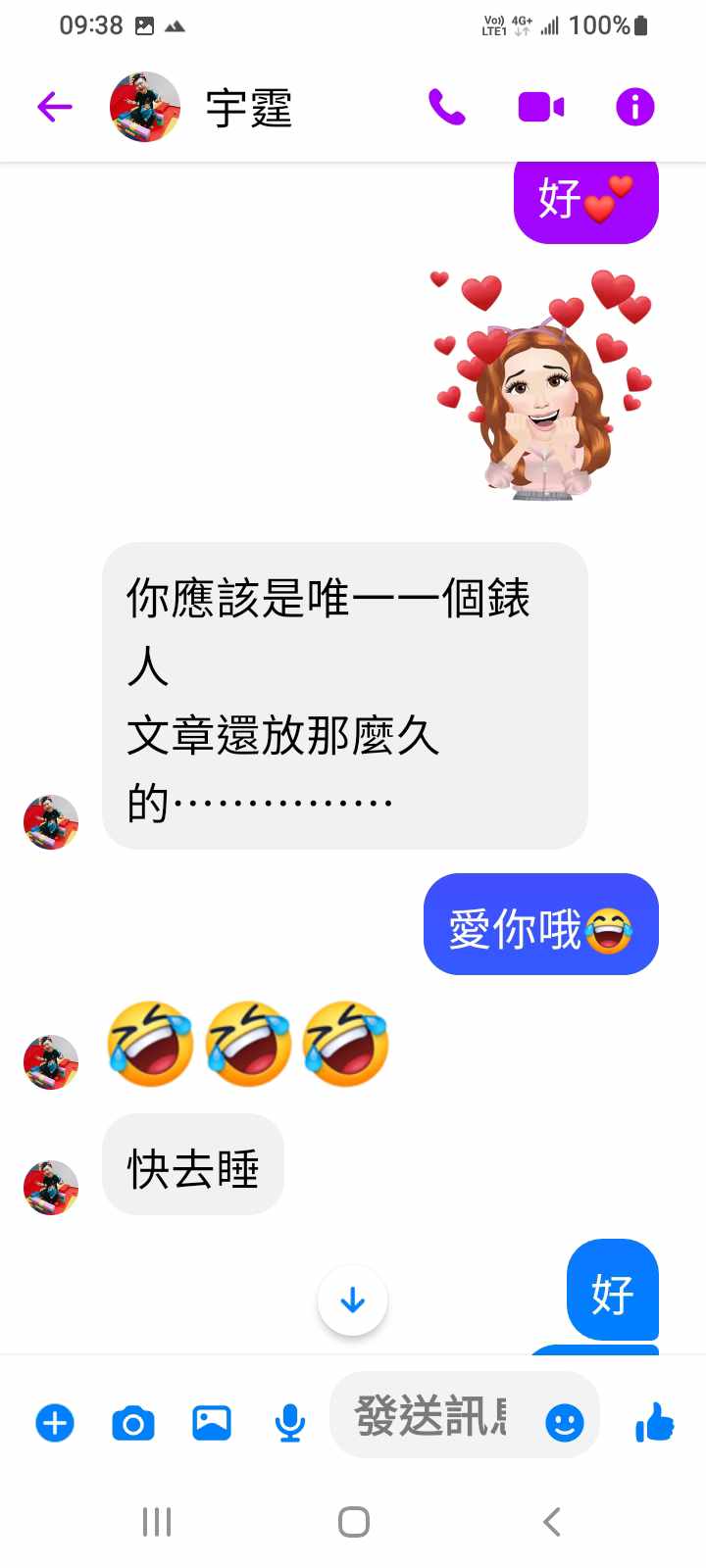This screenshot has height=1568, width=706.
Task: Start a video call with 宇霆
Action: [541, 107]
